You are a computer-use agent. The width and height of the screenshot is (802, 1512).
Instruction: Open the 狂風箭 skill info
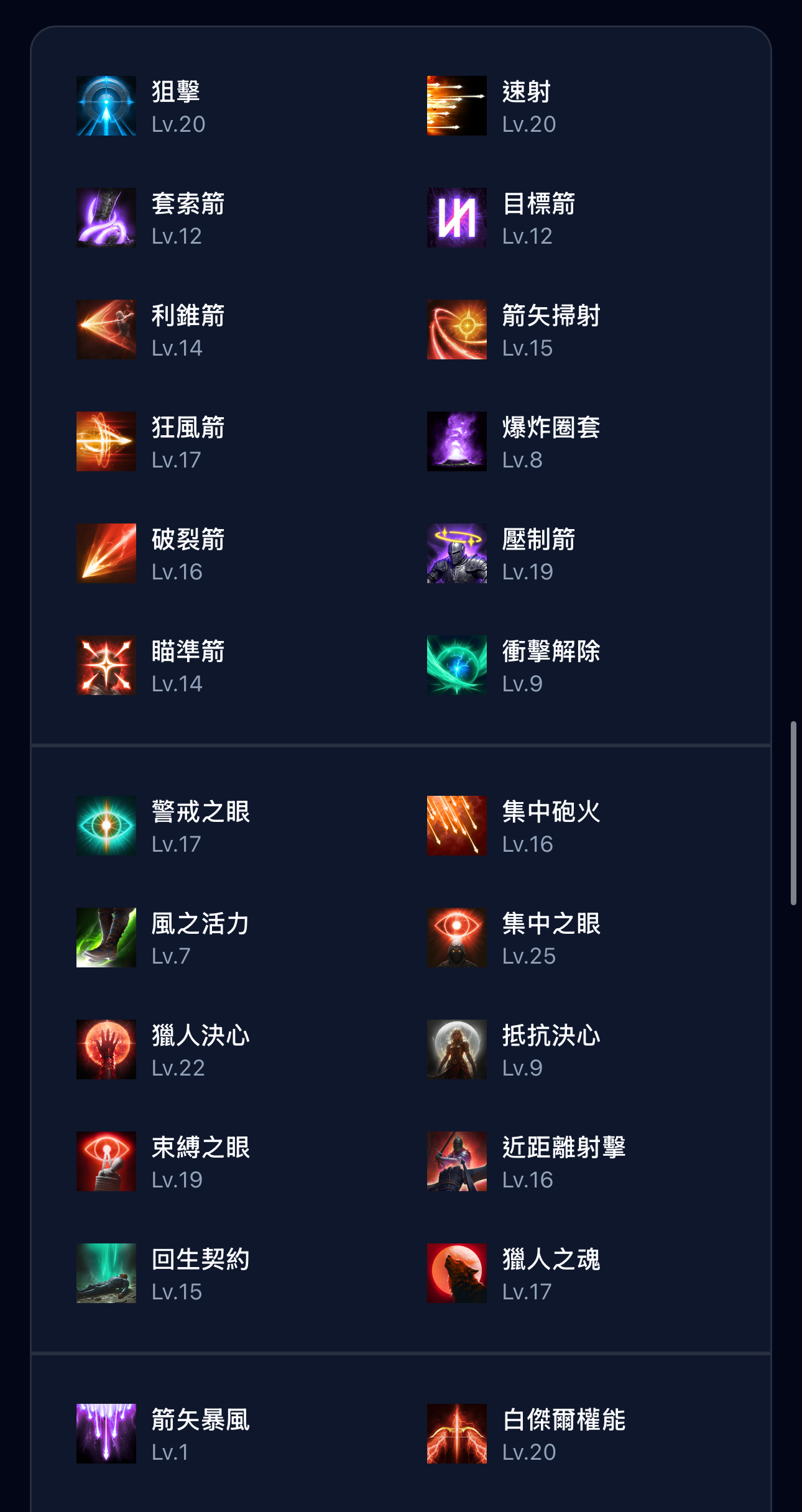click(106, 441)
